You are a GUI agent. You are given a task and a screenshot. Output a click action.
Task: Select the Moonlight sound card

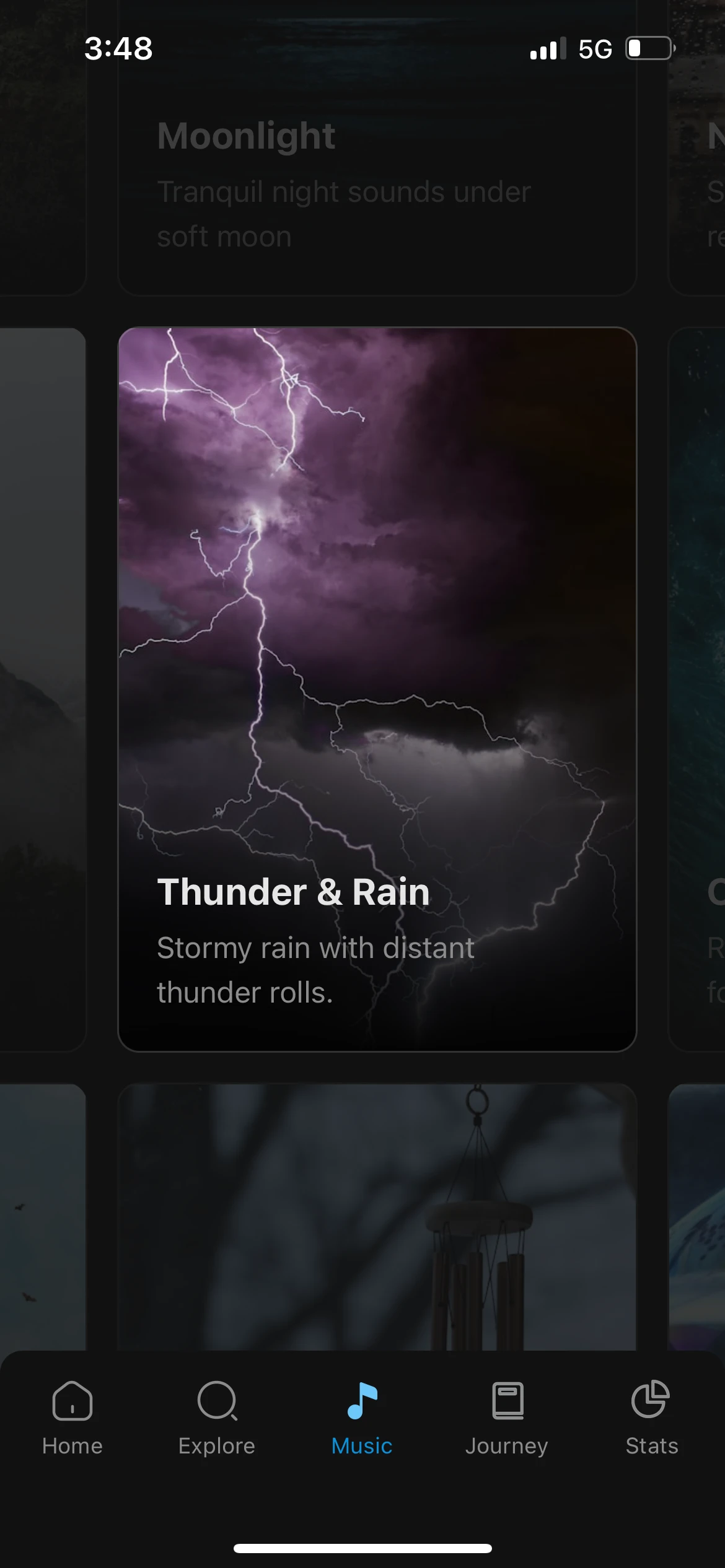point(377,186)
